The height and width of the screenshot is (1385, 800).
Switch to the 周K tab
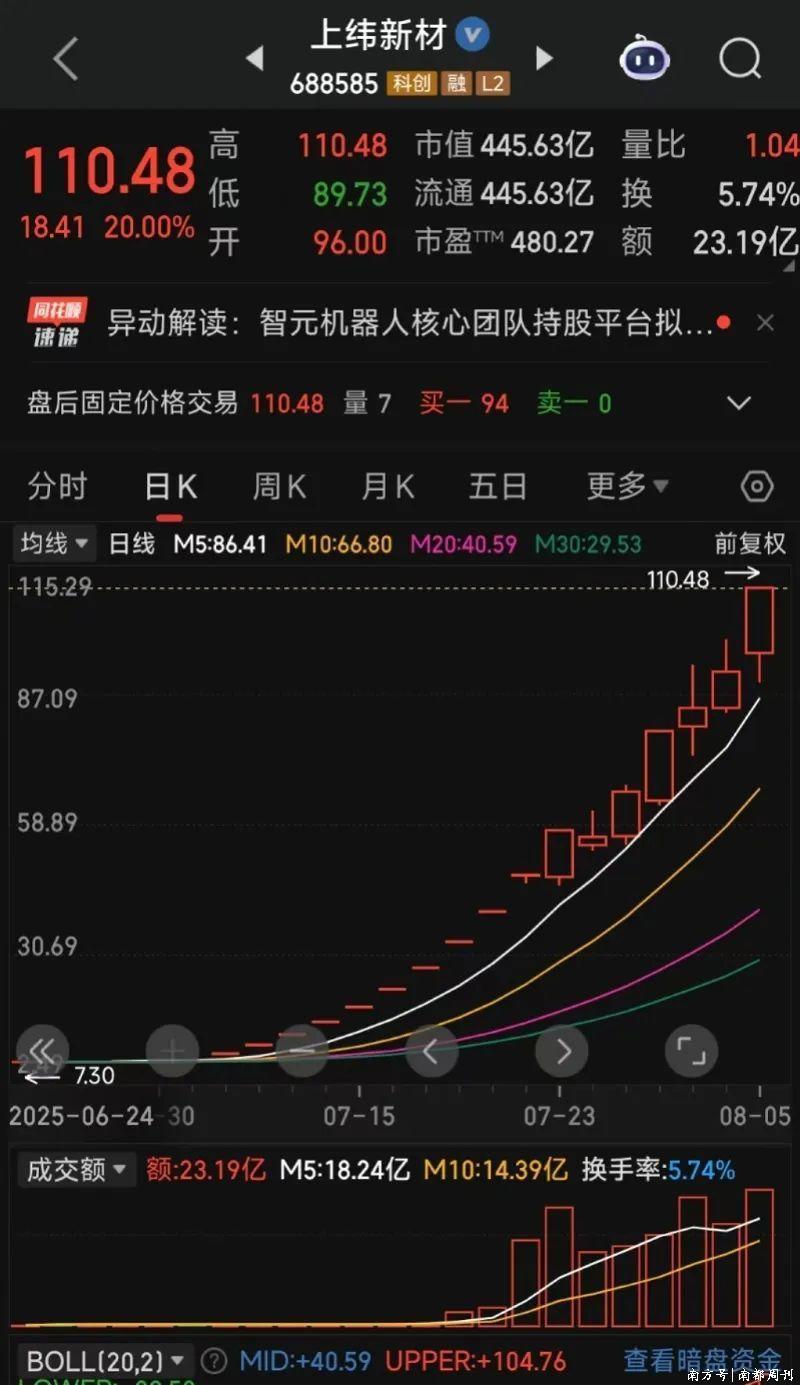pos(279,487)
